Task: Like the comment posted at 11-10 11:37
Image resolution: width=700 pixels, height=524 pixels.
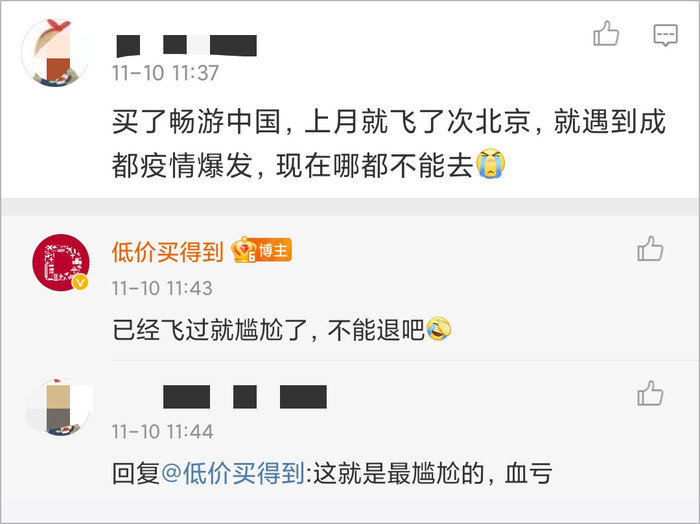Action: coord(607,36)
